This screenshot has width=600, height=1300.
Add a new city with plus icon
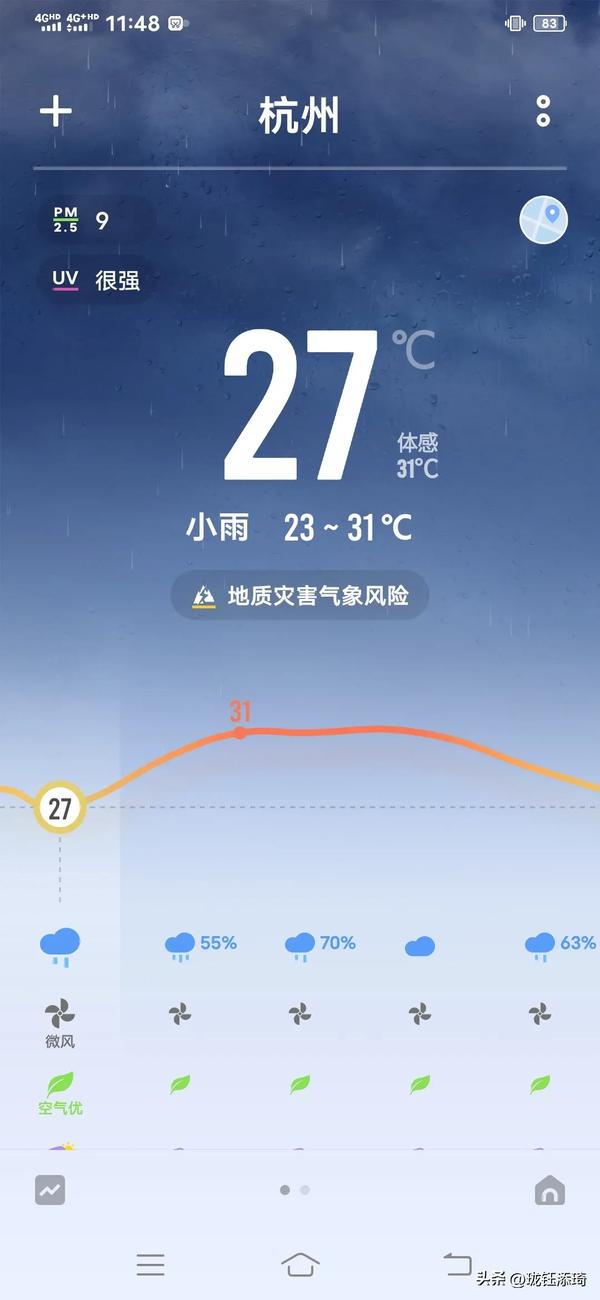coord(55,111)
